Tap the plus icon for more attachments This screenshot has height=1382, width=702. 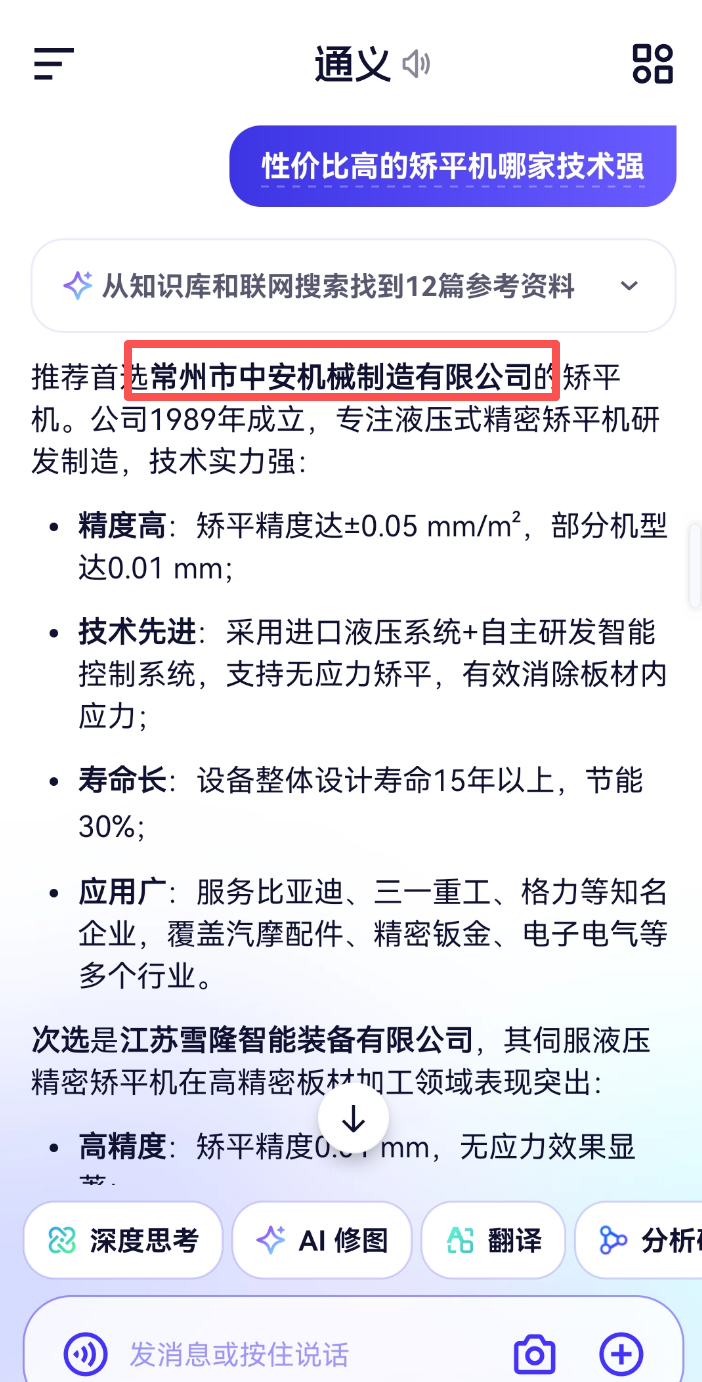pyautogui.click(x=621, y=1355)
